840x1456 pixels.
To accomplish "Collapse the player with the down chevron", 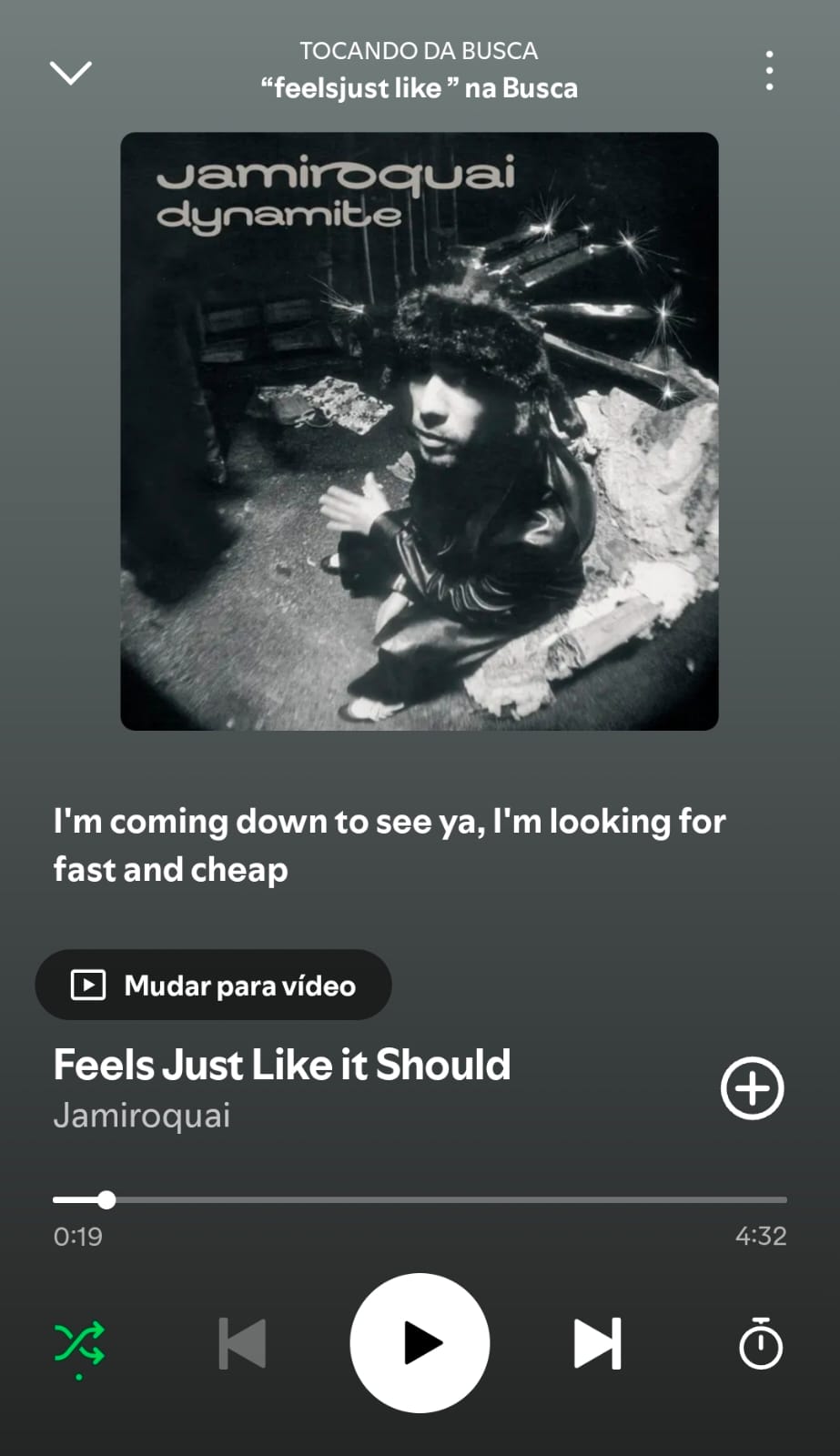I will (x=71, y=73).
